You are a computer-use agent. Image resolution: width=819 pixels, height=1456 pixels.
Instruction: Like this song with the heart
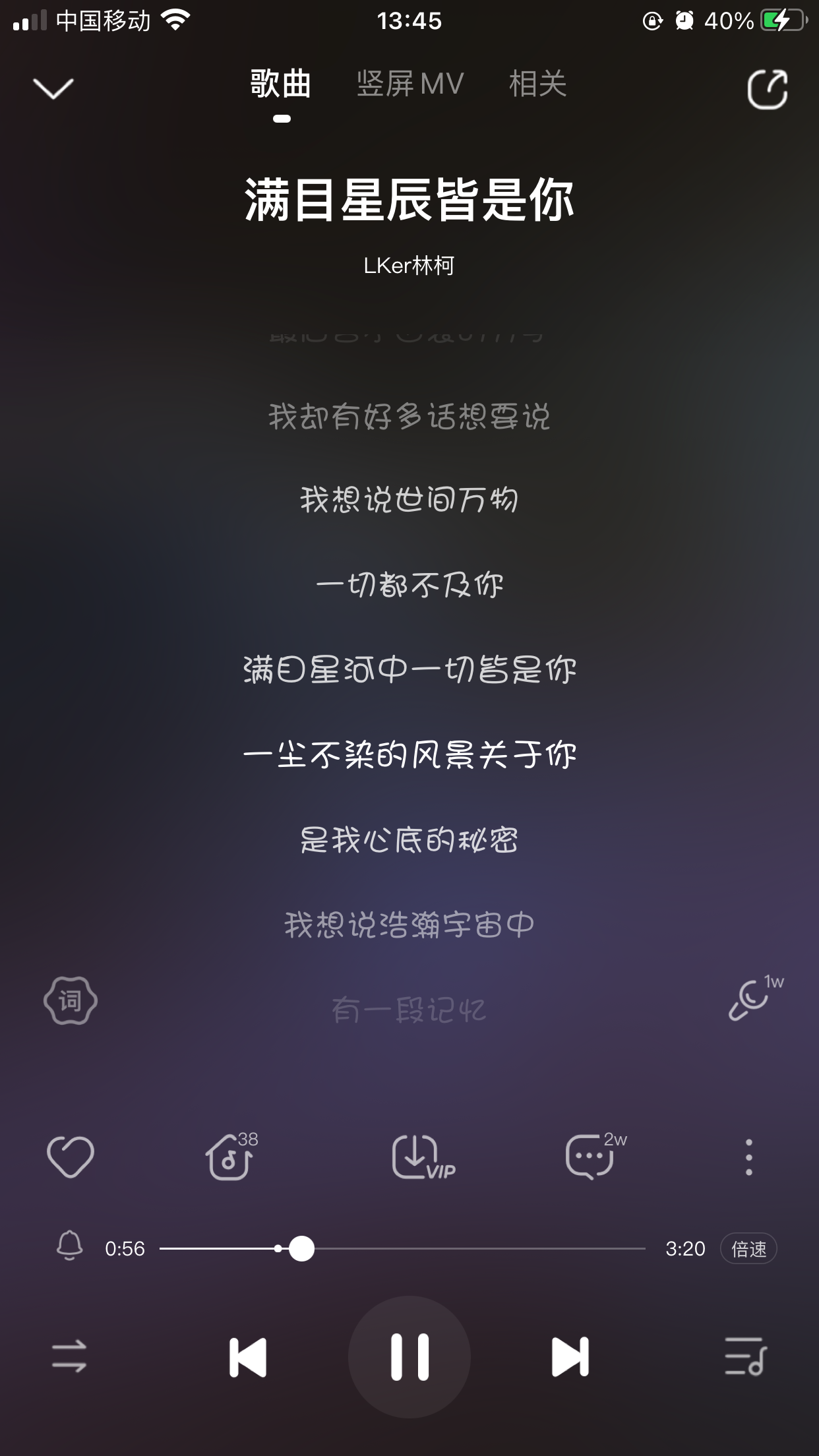click(71, 1157)
